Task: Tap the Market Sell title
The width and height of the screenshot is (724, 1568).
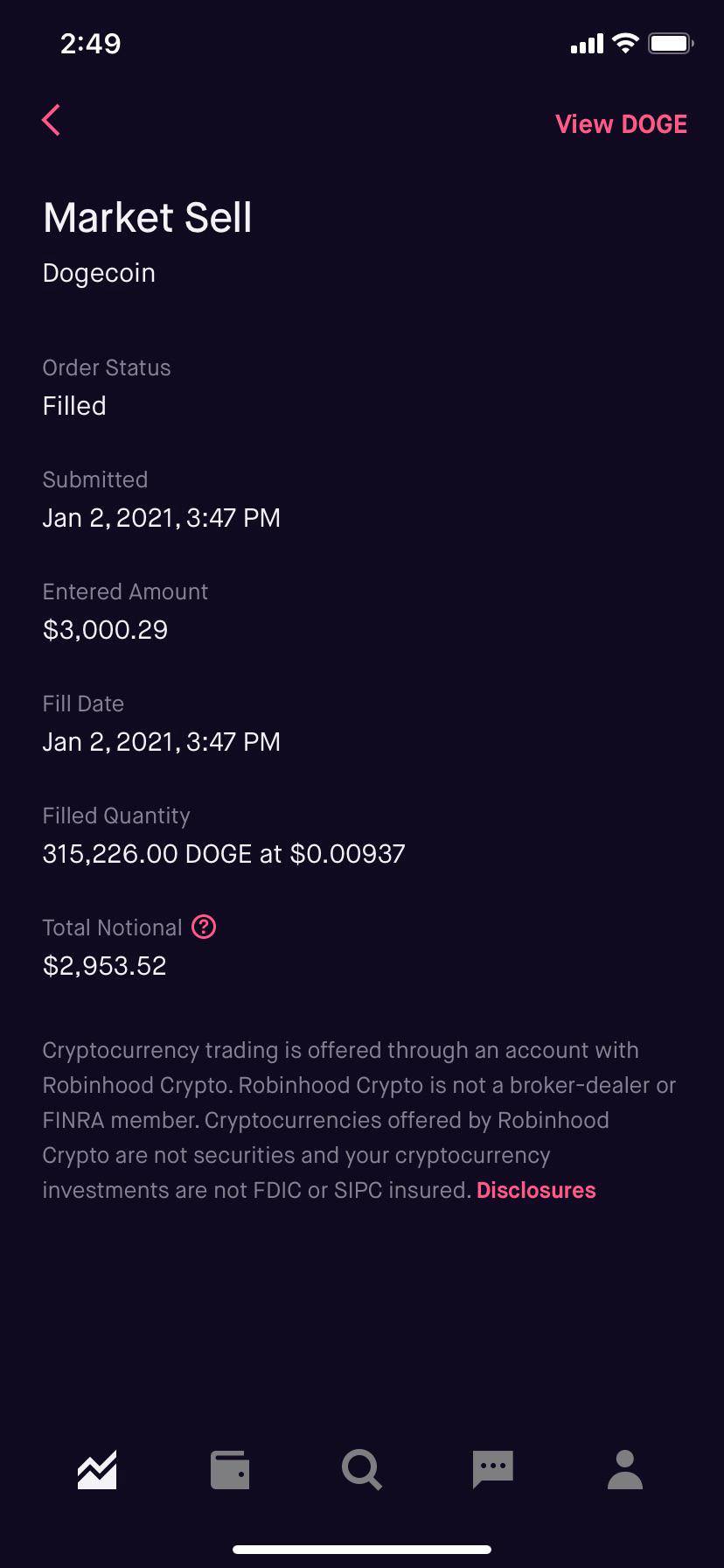Action: click(x=147, y=217)
